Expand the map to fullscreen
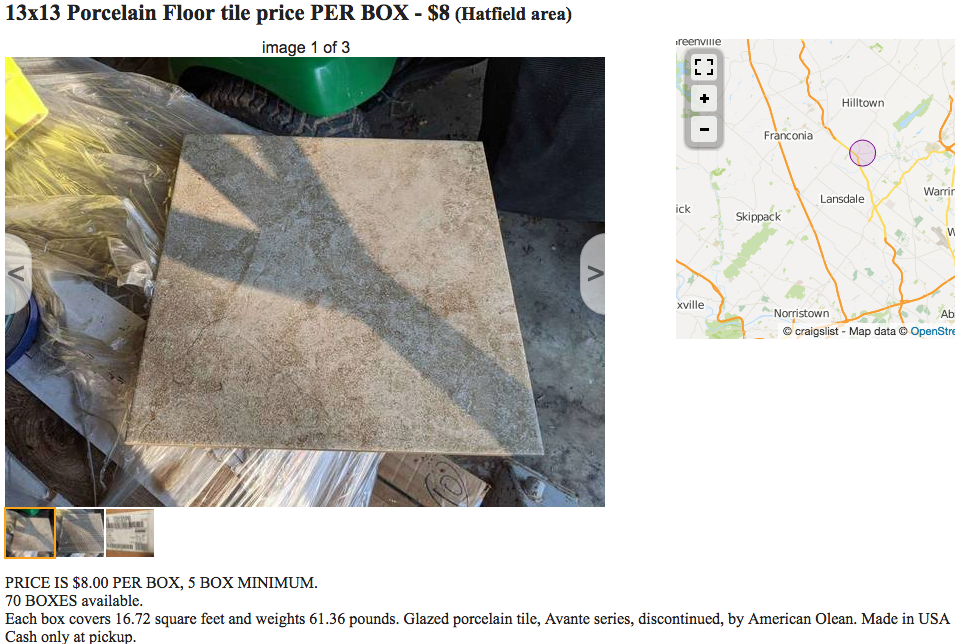Viewport: 955px width, 644px height. click(704, 67)
